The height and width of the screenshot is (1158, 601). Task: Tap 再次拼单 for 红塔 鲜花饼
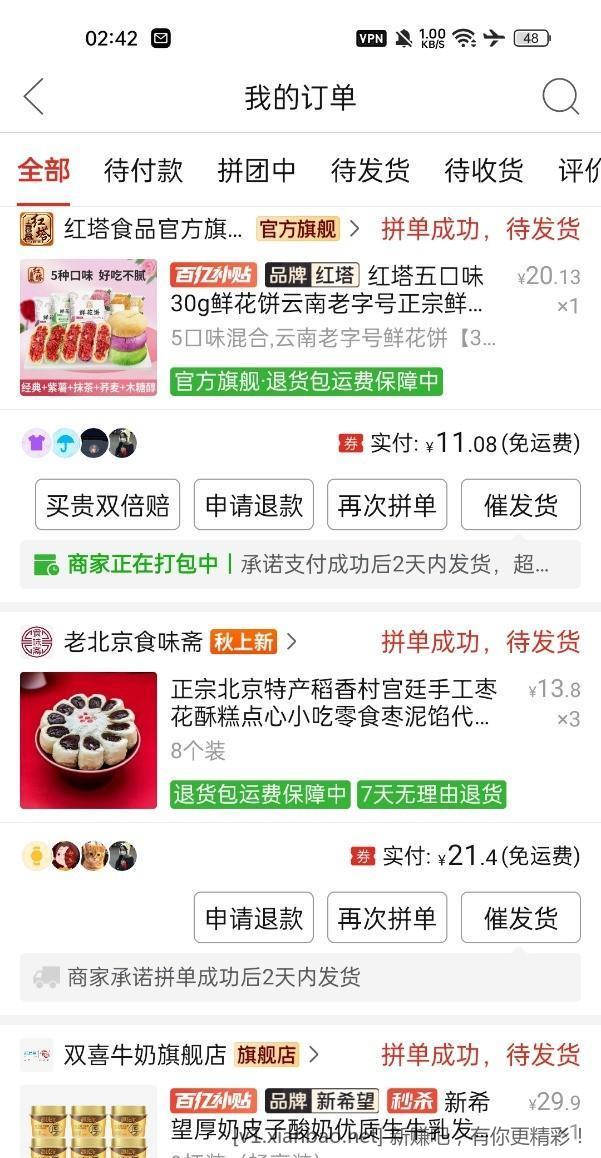pyautogui.click(x=387, y=505)
